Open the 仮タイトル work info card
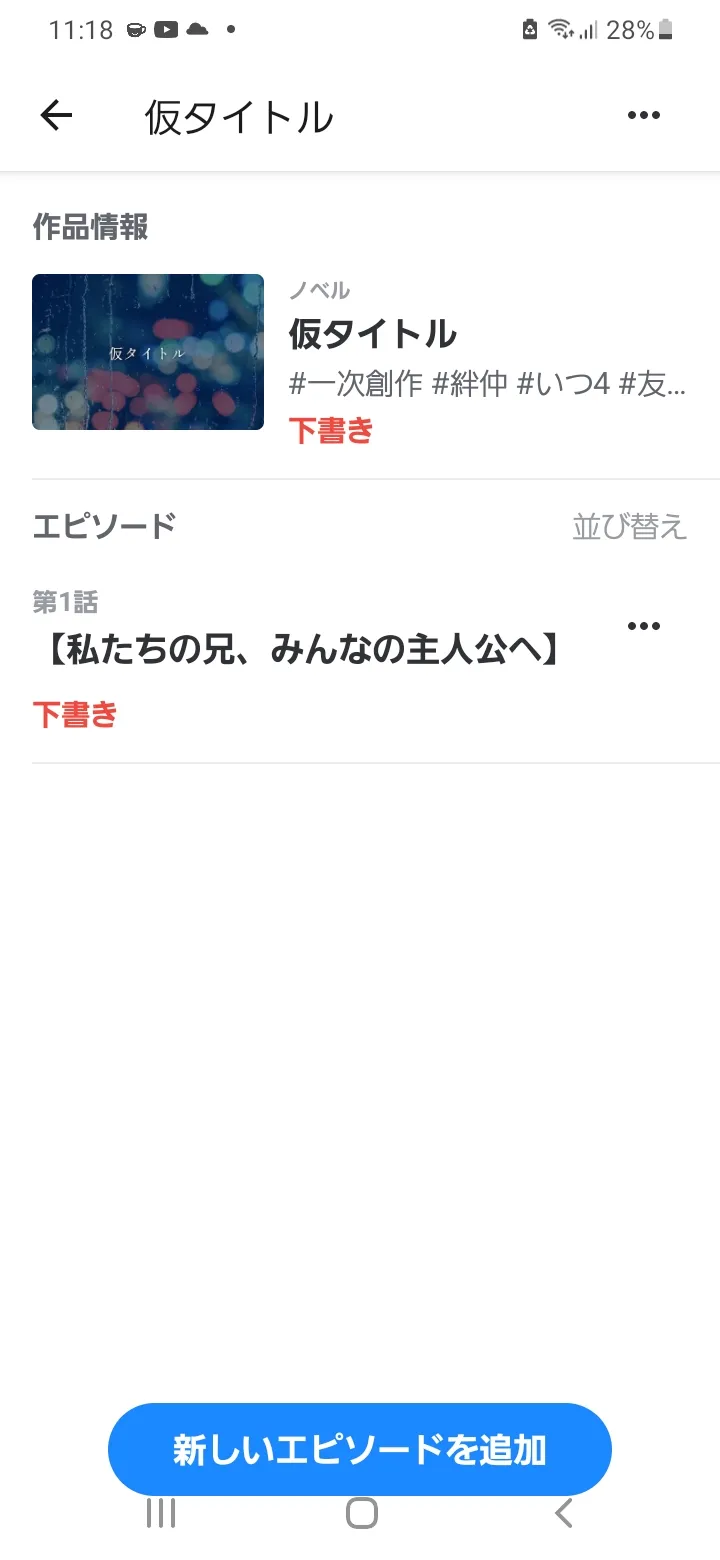 pos(360,352)
